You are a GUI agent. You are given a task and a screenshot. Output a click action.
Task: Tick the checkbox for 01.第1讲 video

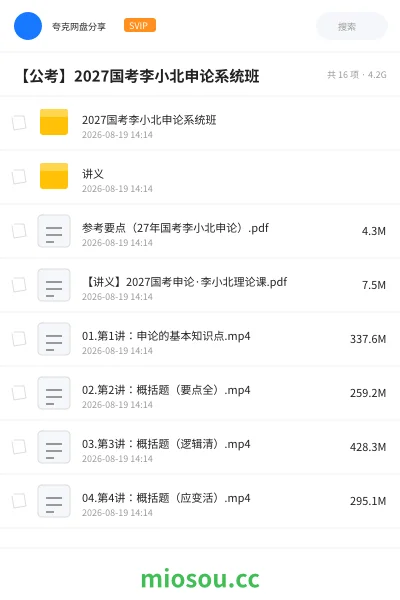pos(19,339)
